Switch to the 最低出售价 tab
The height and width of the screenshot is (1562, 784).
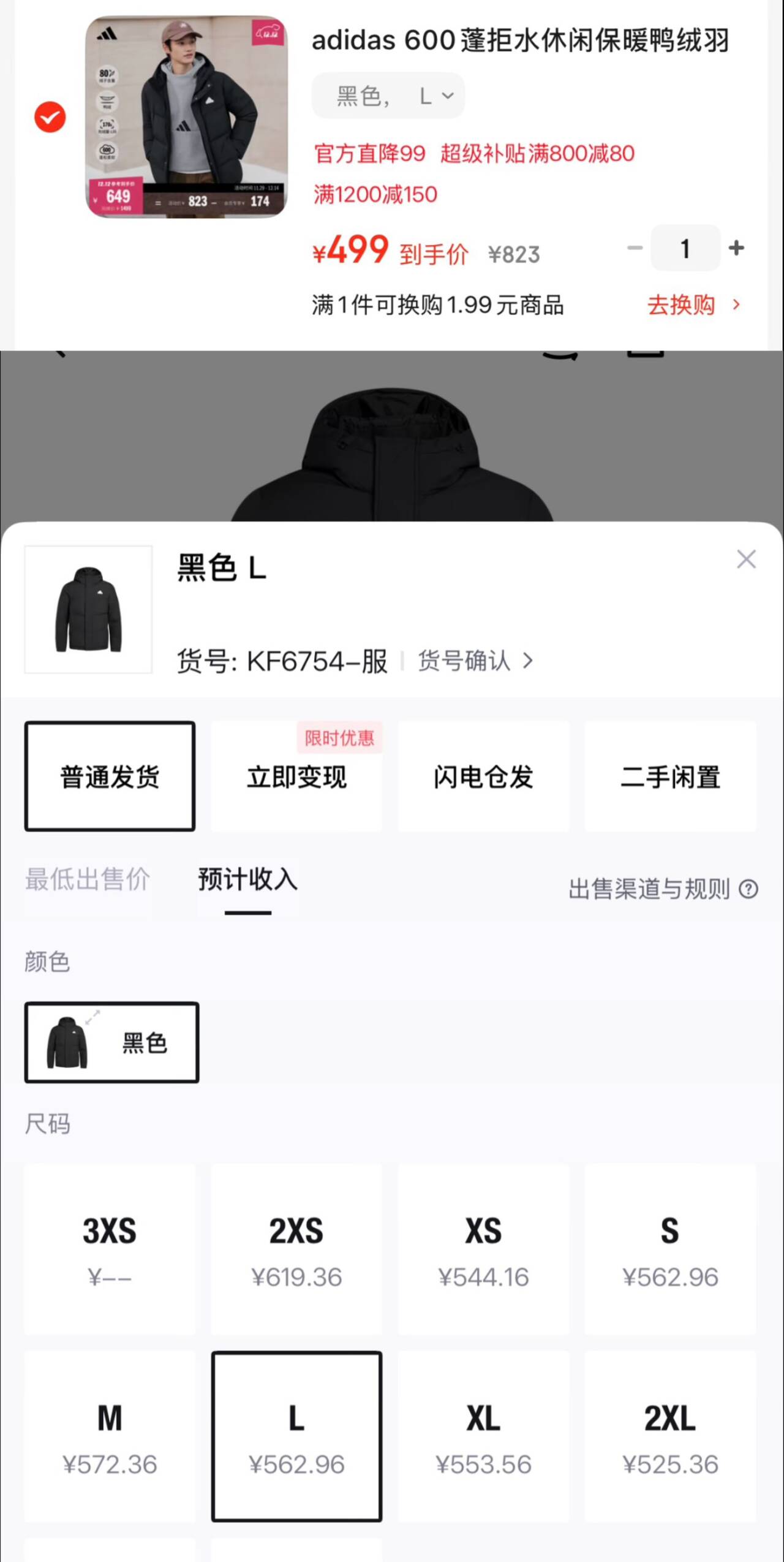88,879
